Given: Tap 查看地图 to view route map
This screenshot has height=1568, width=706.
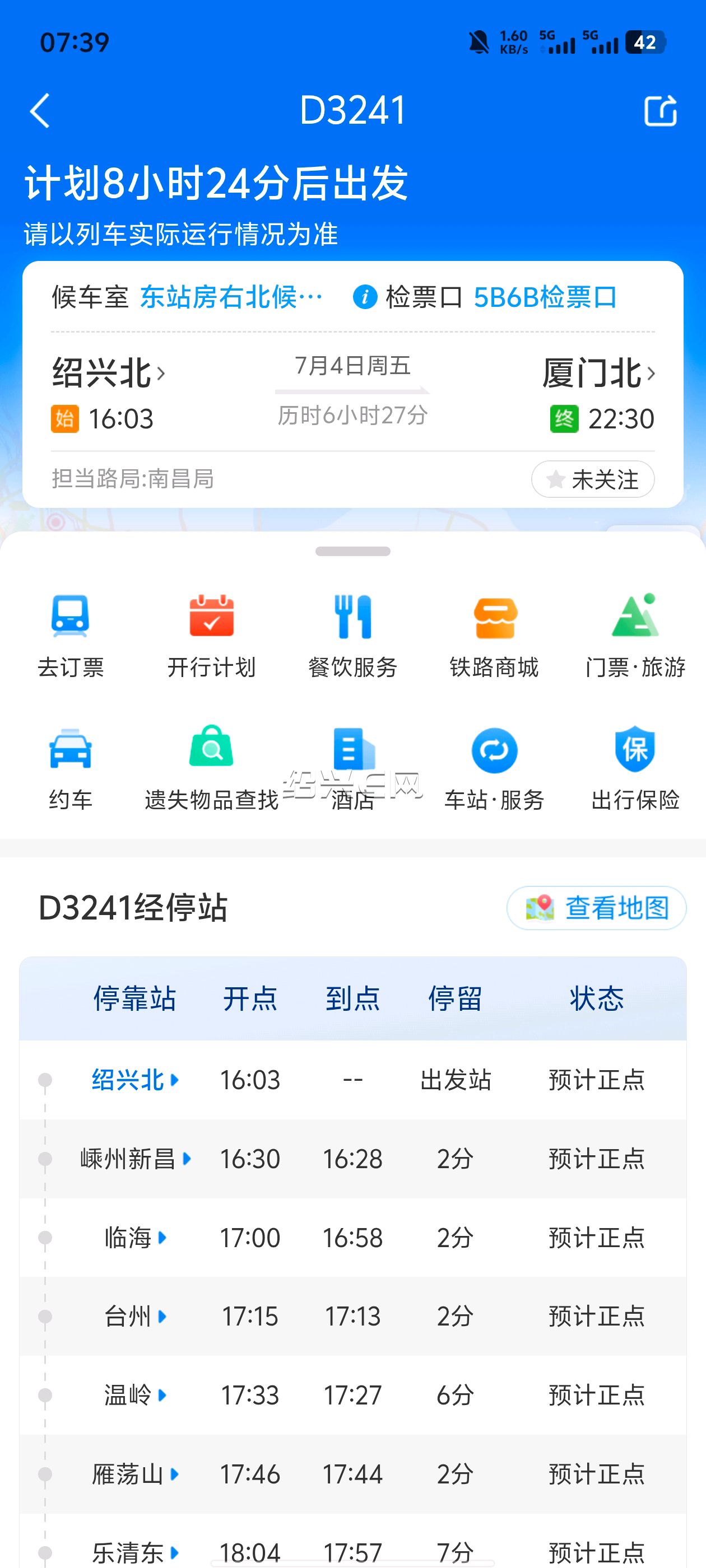Looking at the screenshot, I should 596,908.
